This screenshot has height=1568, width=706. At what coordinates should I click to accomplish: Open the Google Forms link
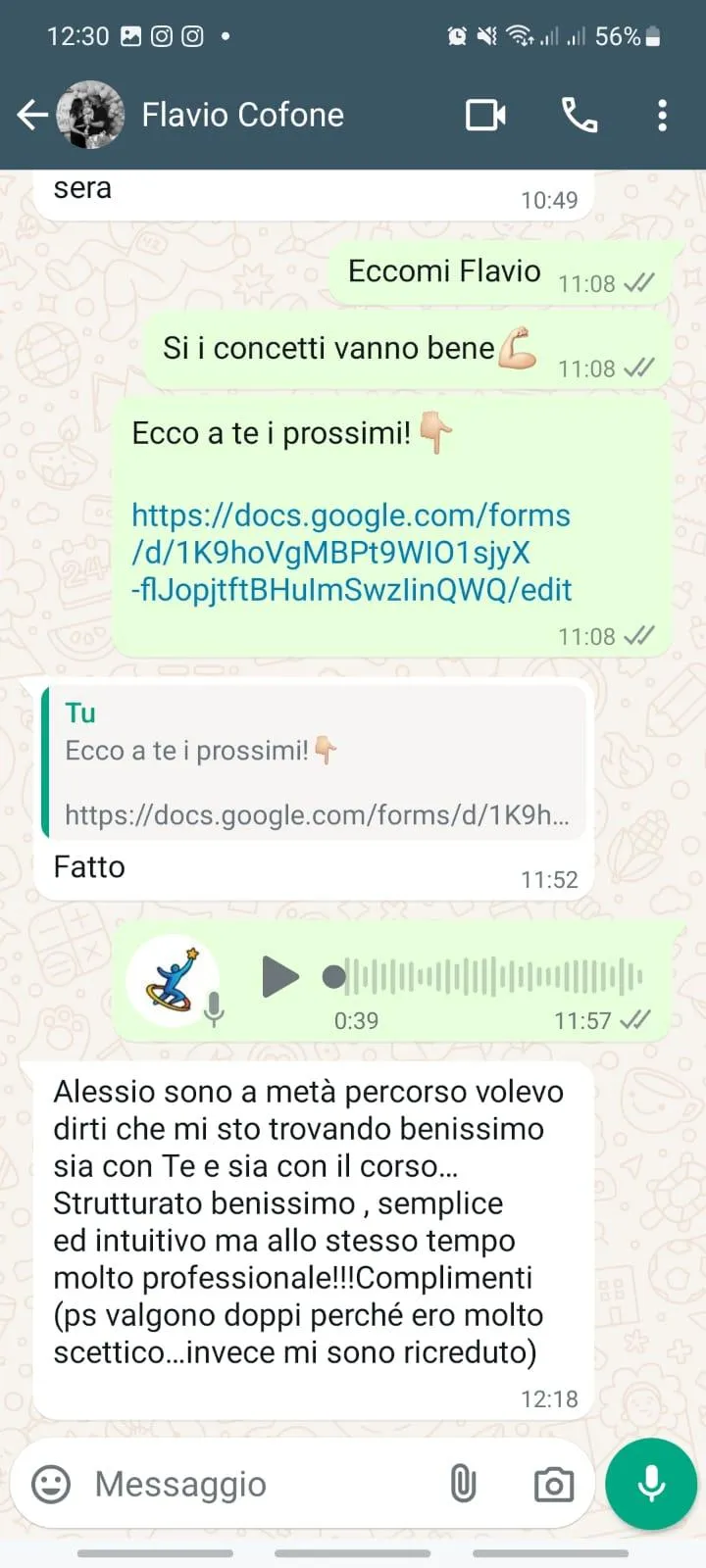point(351,553)
